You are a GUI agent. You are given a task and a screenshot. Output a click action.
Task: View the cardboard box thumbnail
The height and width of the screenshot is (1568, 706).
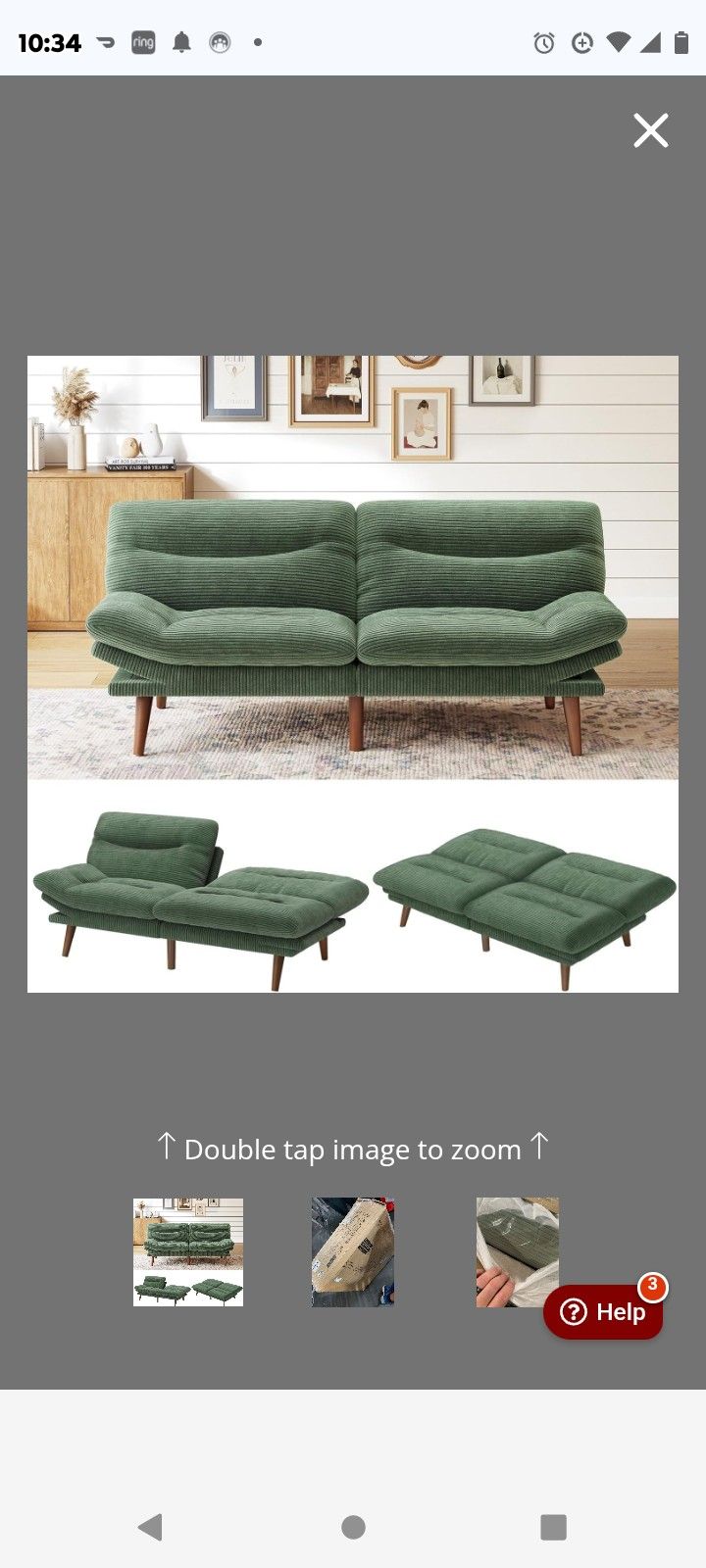point(353,1251)
